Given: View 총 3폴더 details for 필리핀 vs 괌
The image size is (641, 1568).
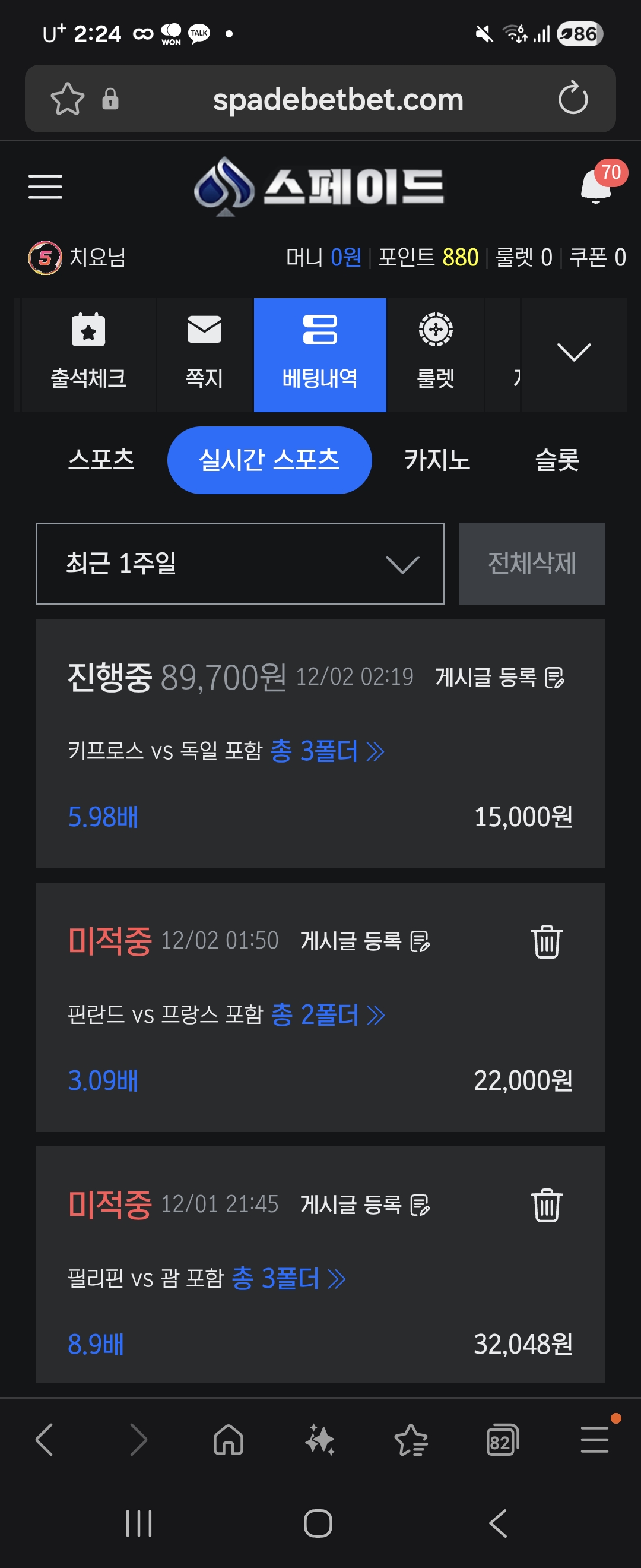Looking at the screenshot, I should 288,1278.
